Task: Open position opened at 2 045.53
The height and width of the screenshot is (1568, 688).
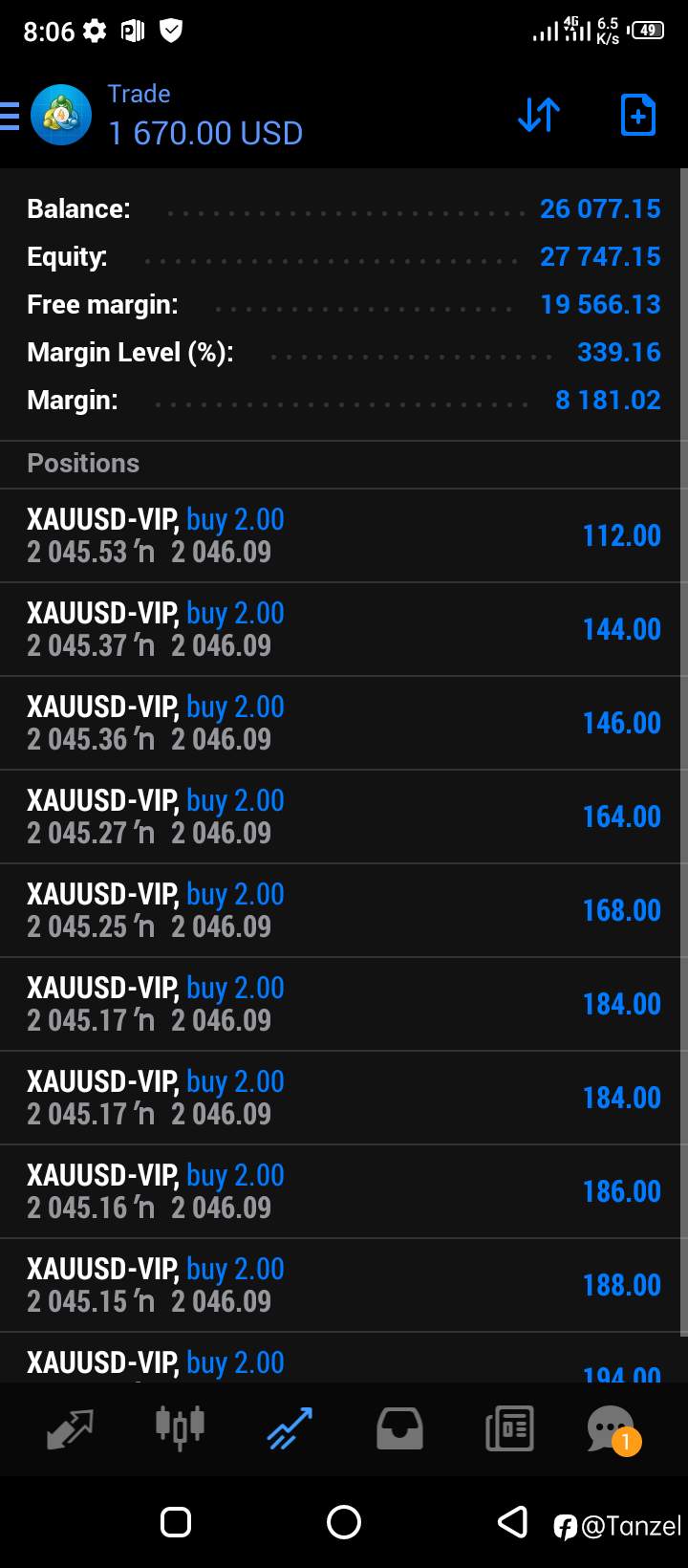Action: coord(344,535)
